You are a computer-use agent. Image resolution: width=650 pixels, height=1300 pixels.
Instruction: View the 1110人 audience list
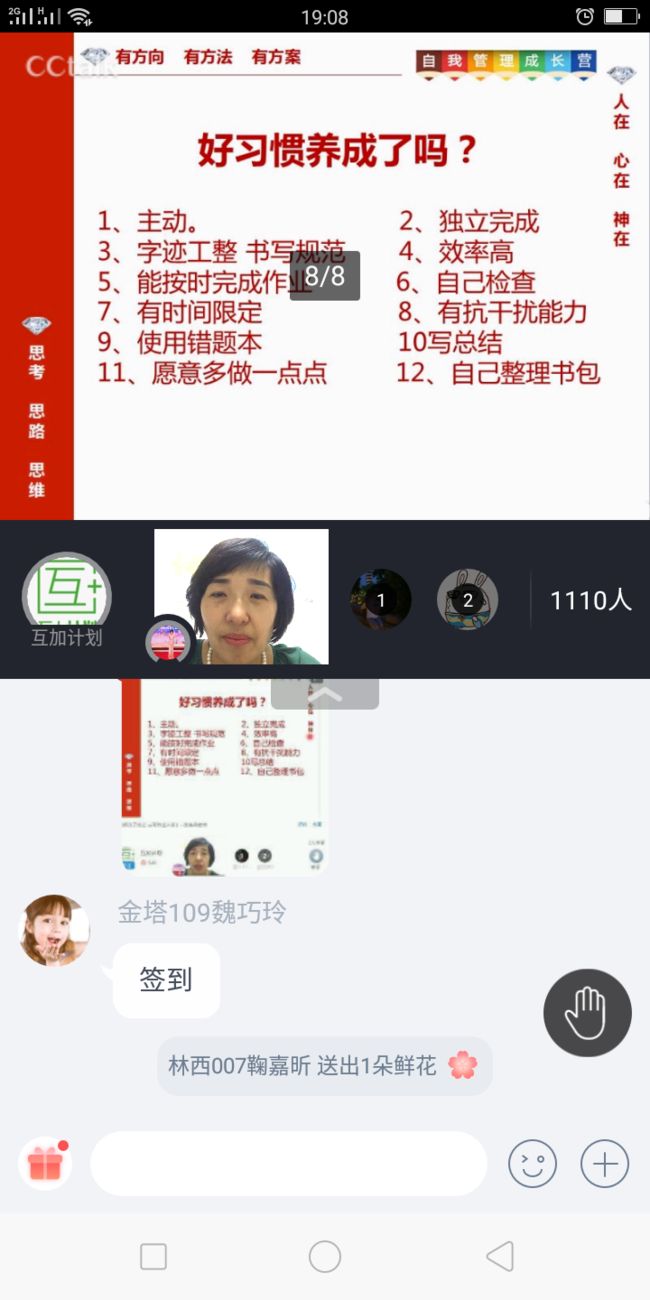point(591,600)
